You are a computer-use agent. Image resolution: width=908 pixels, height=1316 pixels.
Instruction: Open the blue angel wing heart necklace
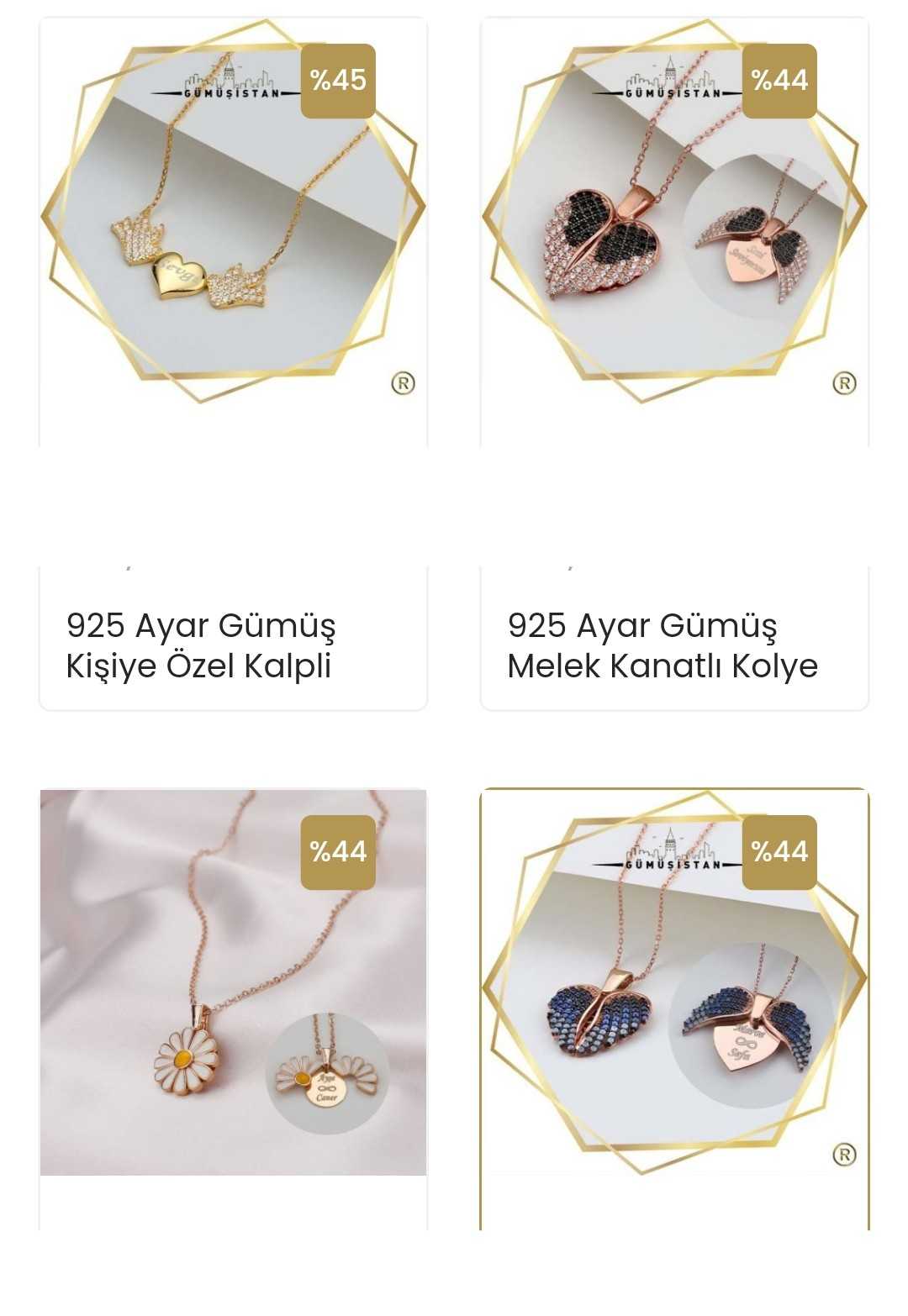[x=674, y=982]
